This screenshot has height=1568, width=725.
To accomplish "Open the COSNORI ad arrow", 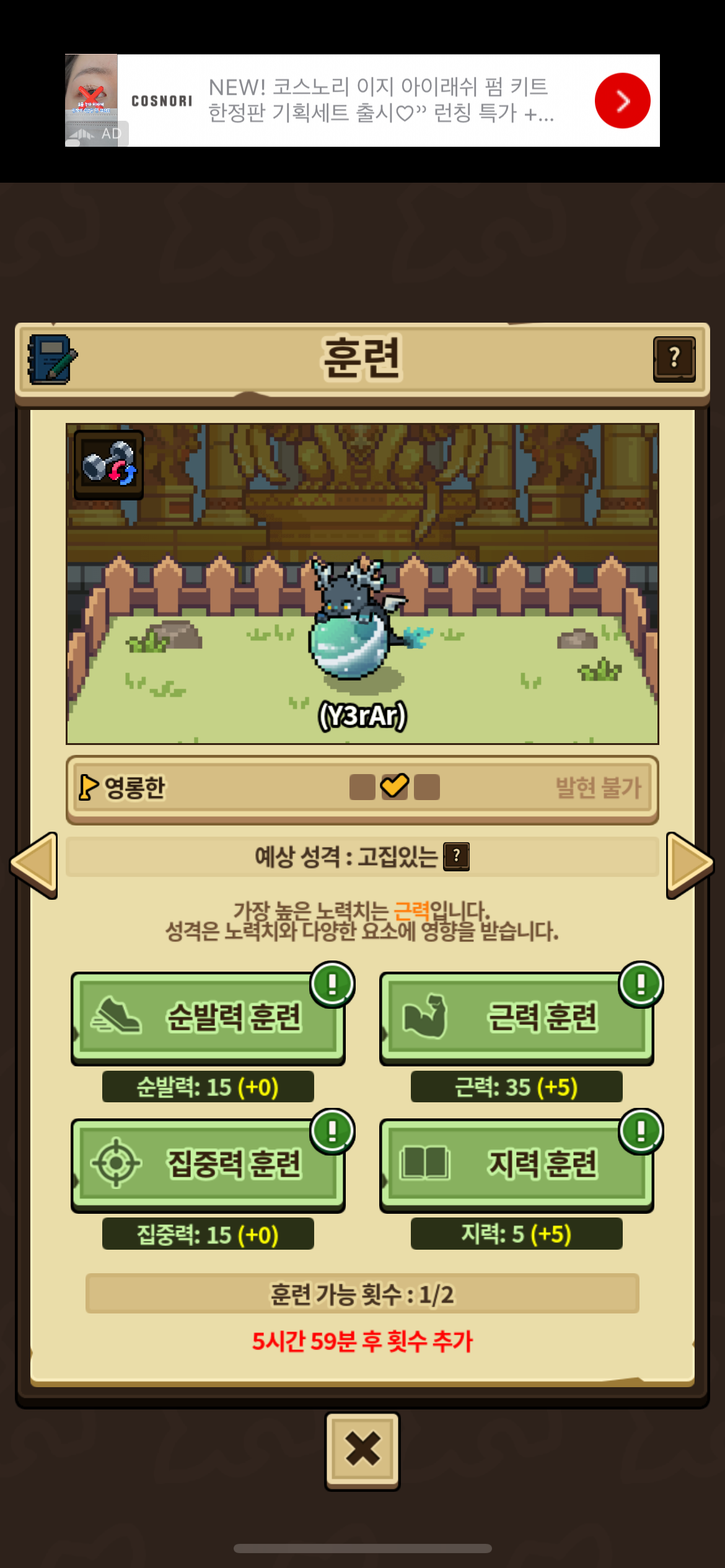I will pyautogui.click(x=622, y=101).
